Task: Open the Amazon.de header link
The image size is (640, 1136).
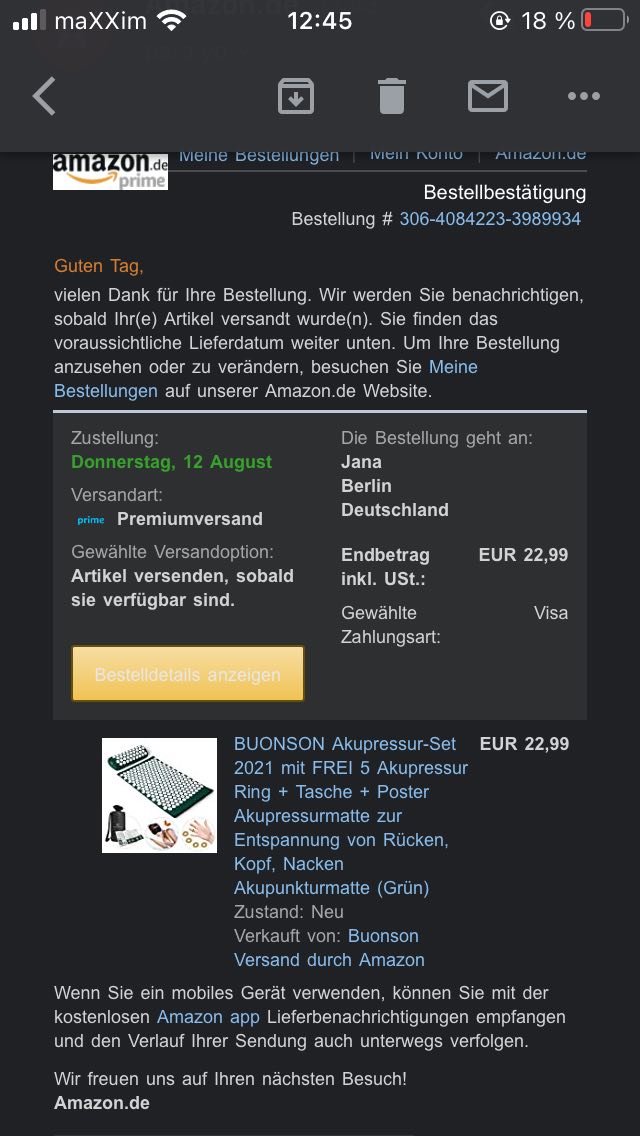Action: pos(540,155)
